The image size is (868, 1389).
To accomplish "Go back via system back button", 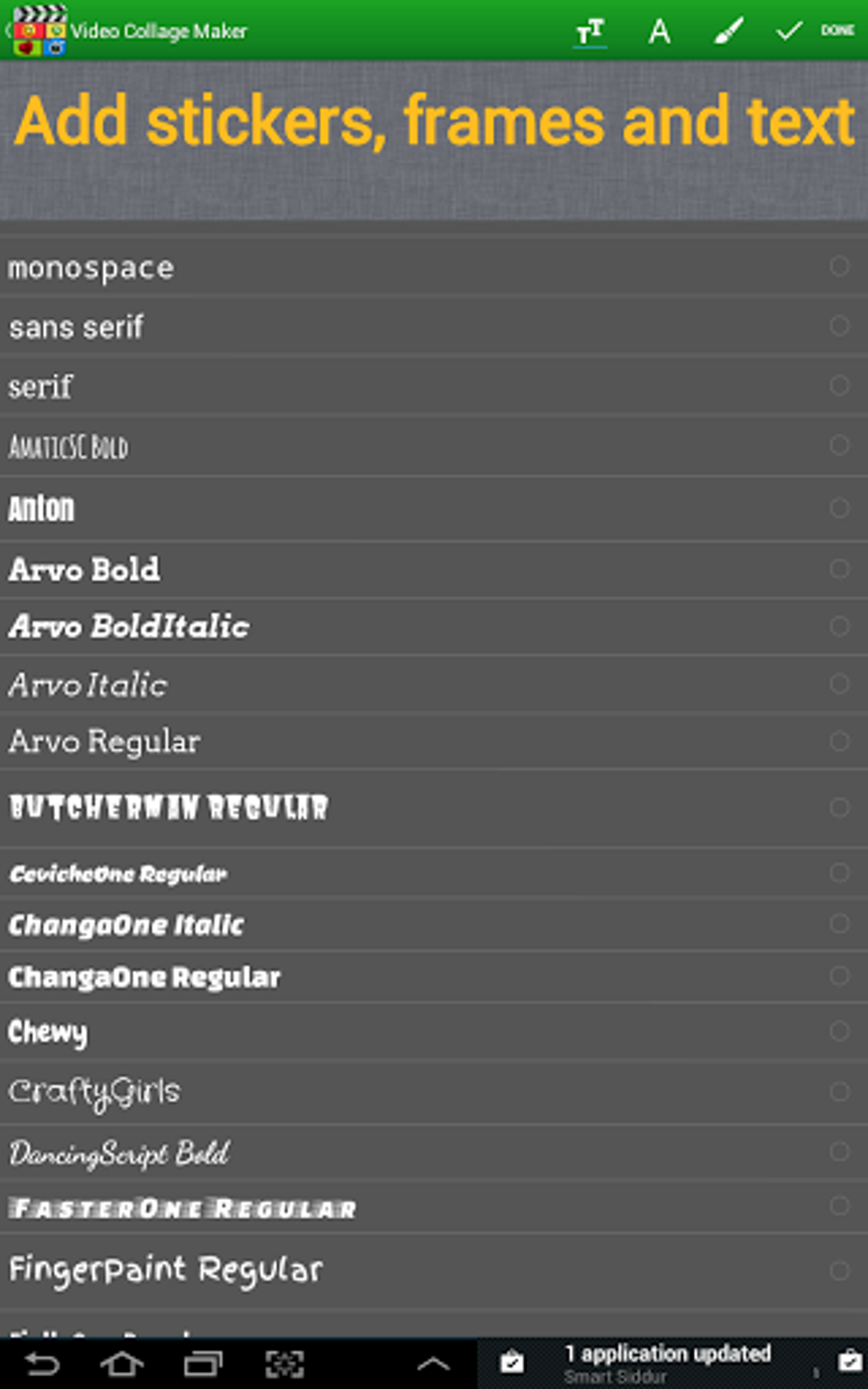I will coord(42,1364).
